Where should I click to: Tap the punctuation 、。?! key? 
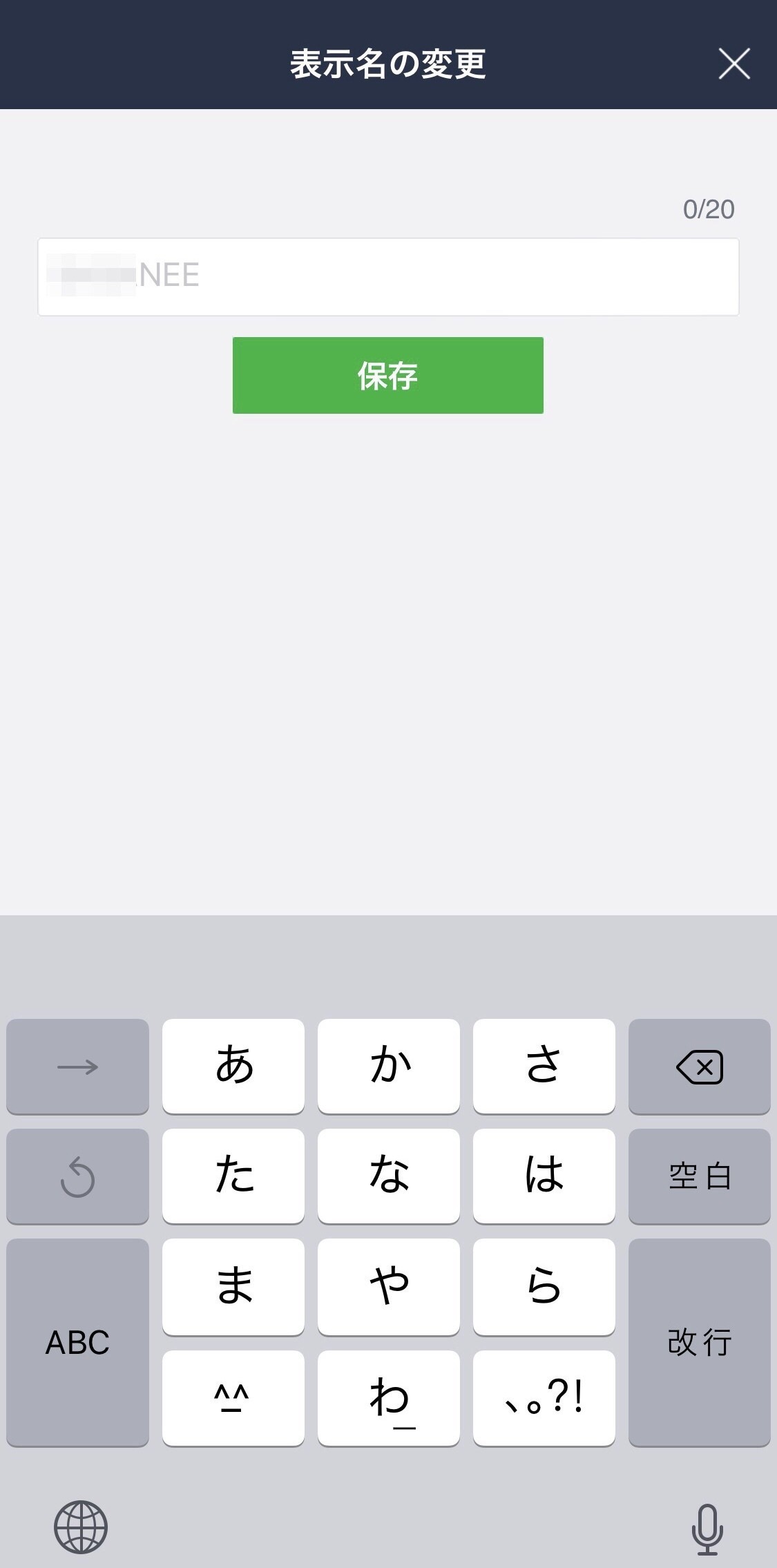(544, 1399)
